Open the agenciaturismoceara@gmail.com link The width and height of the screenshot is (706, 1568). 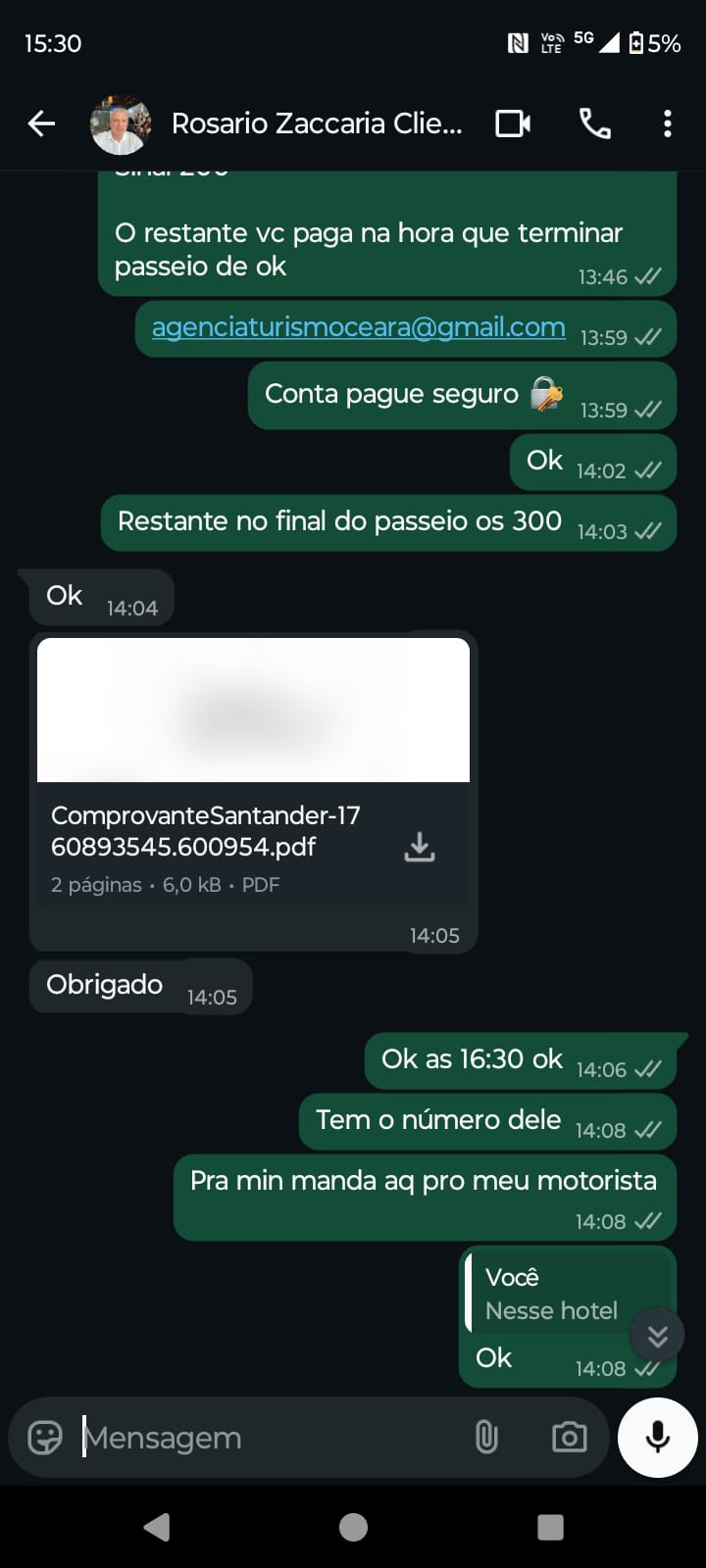click(x=358, y=327)
